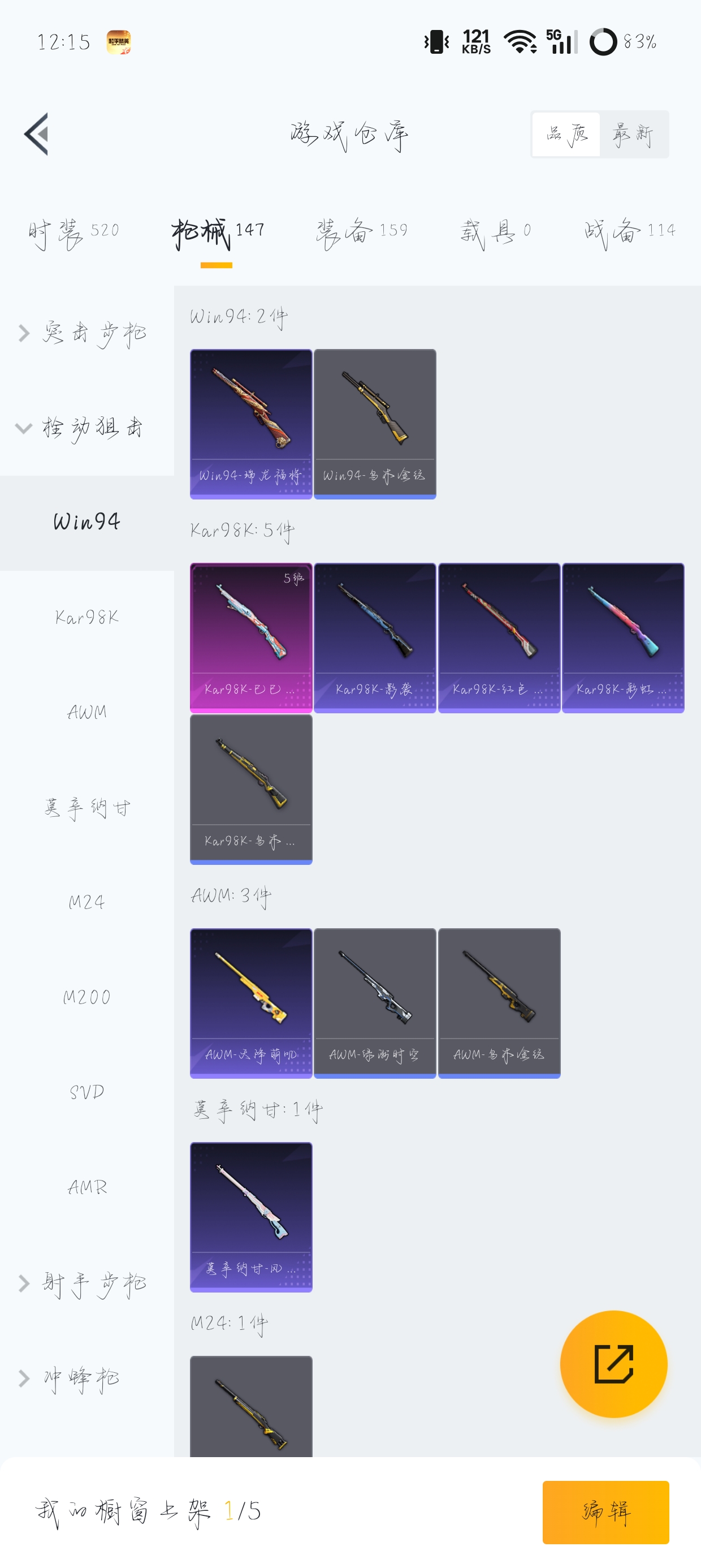Sort by 品质 (quality)
Image resolution: width=701 pixels, height=1568 pixels.
coord(566,134)
